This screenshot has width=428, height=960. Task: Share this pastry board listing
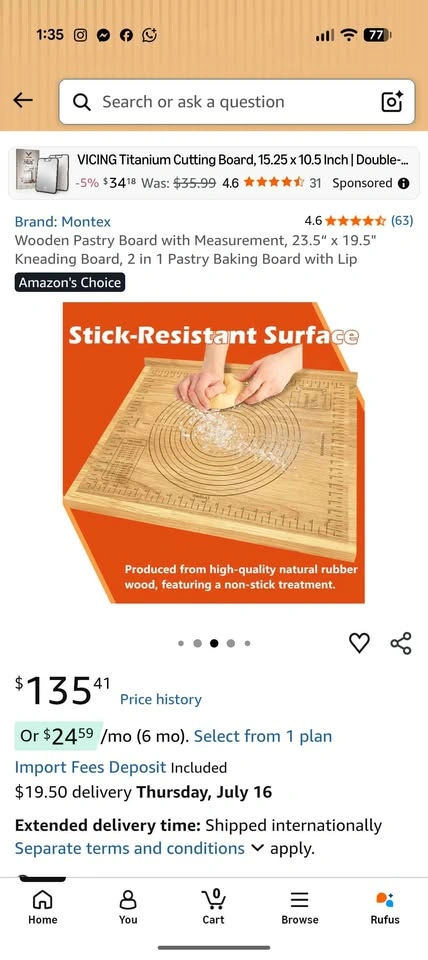pyautogui.click(x=401, y=643)
